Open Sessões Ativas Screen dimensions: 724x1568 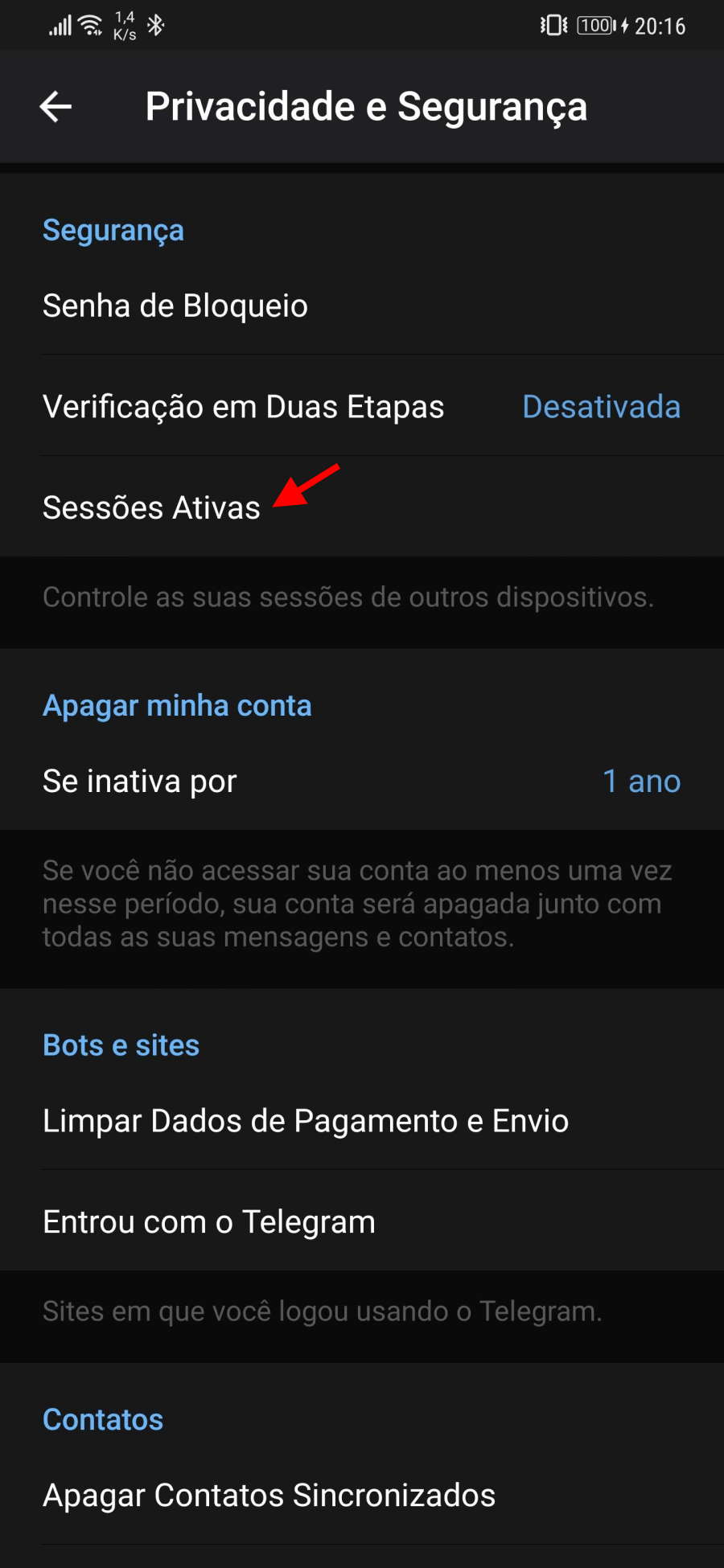click(x=362, y=507)
